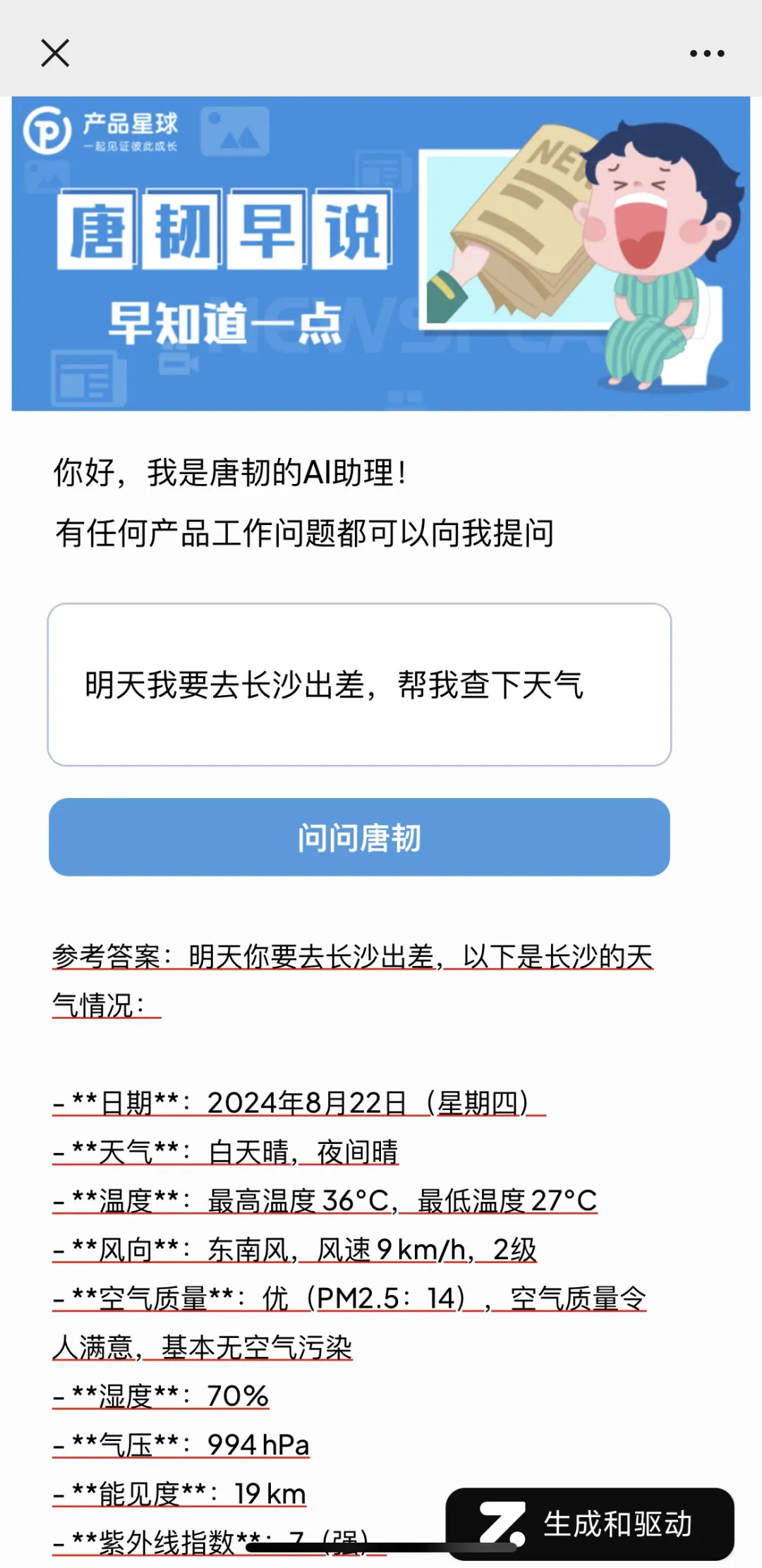The height and width of the screenshot is (1568, 762).
Task: Tap the question text input box
Action: point(359,685)
